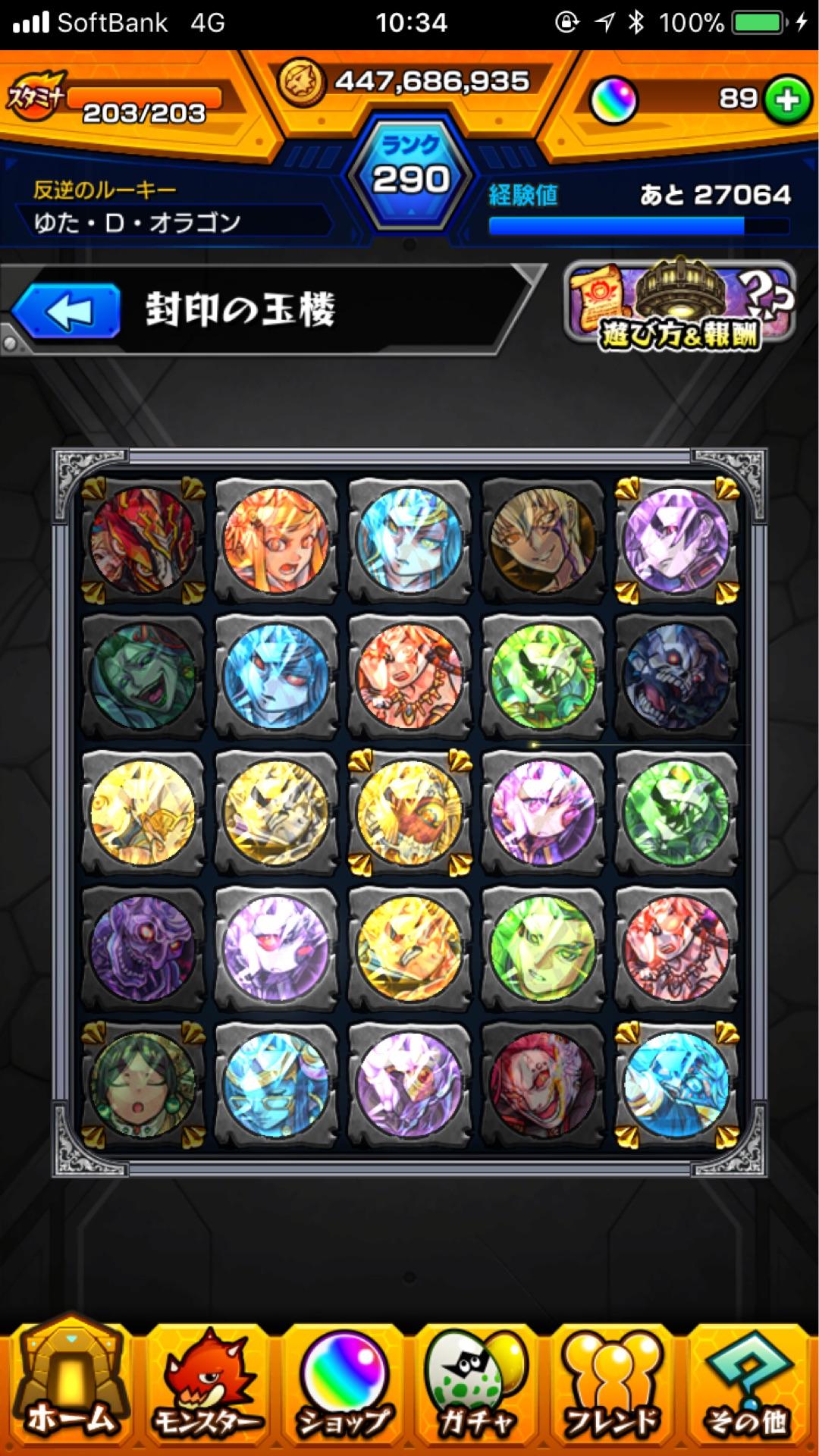
Task: Add orbs with the green plus button
Action: 787,99
